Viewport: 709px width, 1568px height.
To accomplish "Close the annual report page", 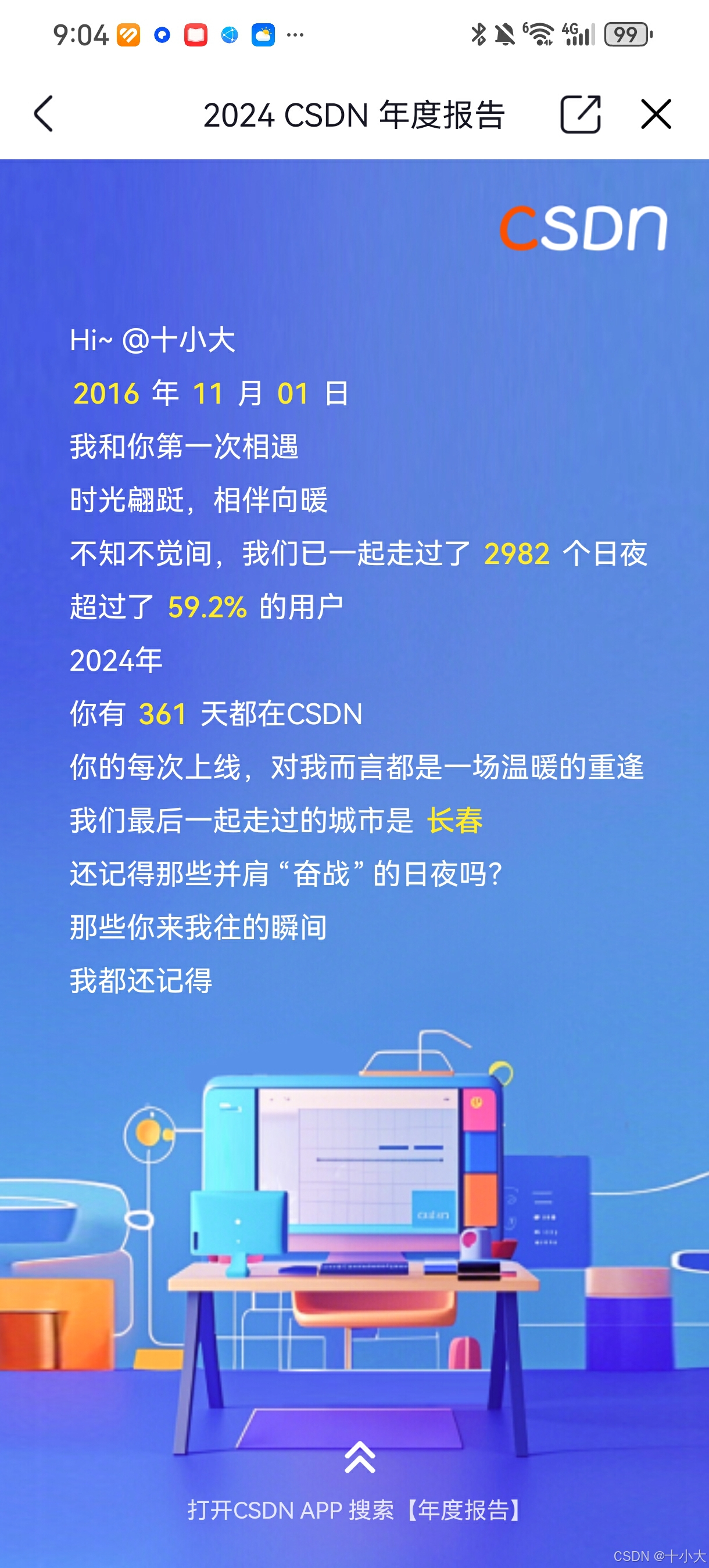I will 656,114.
